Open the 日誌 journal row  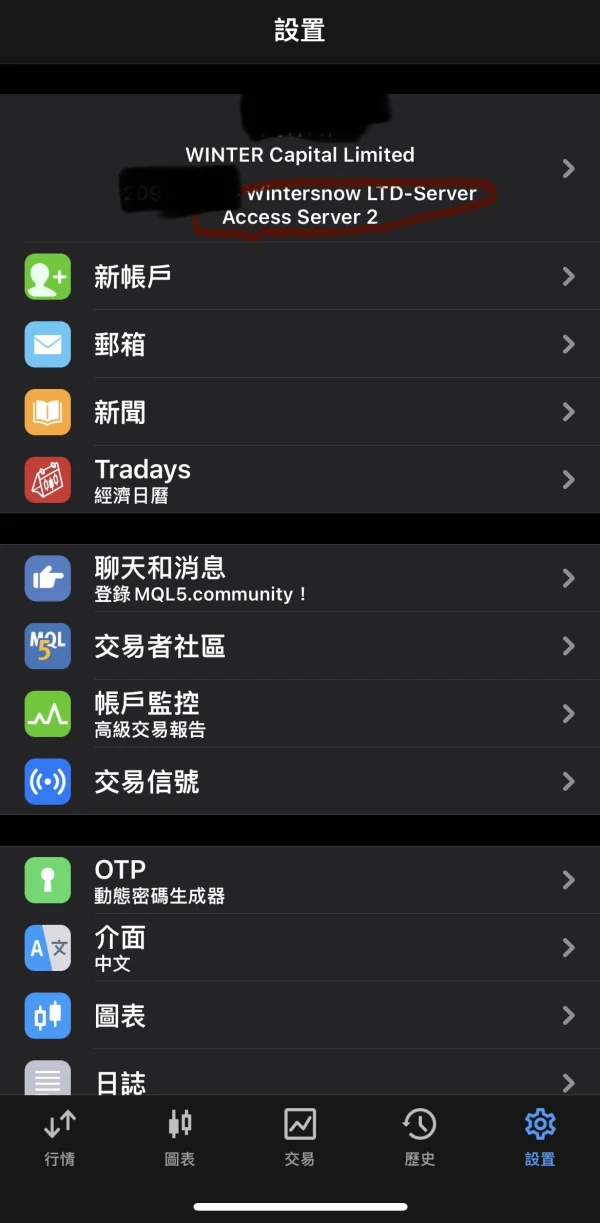300,1074
